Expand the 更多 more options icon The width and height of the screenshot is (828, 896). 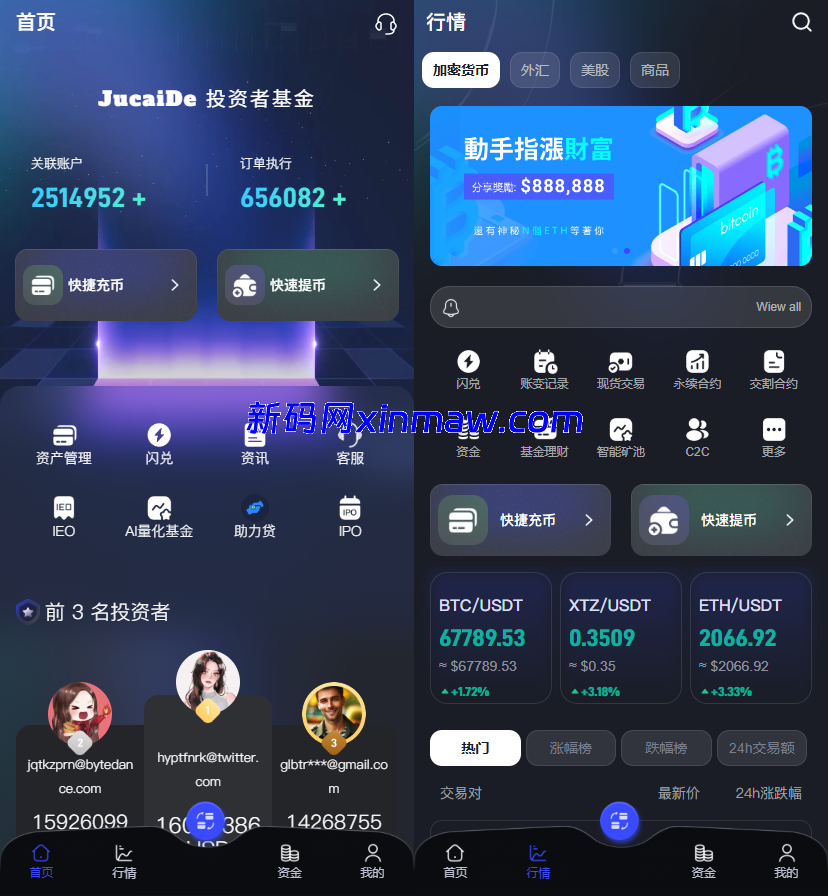(773, 437)
